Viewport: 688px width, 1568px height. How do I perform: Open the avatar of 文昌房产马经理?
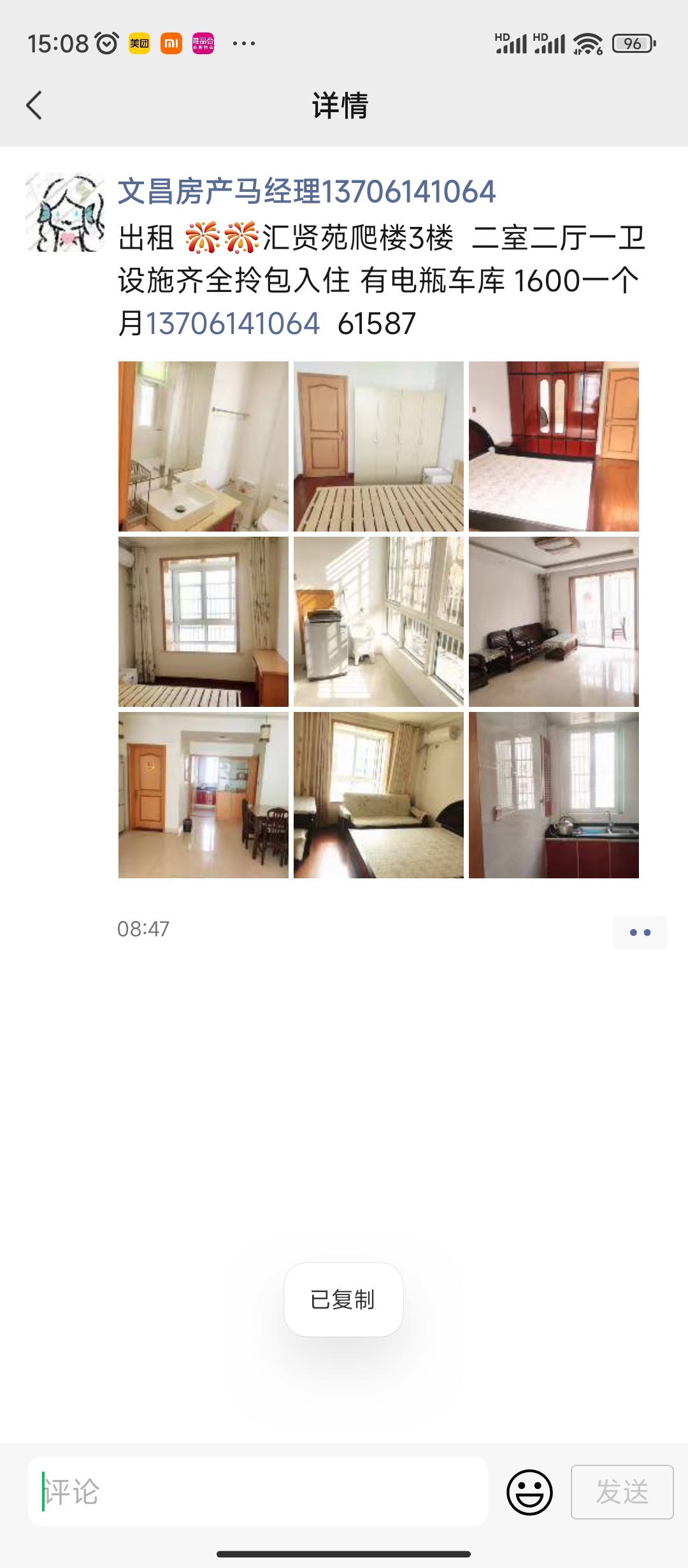point(65,212)
